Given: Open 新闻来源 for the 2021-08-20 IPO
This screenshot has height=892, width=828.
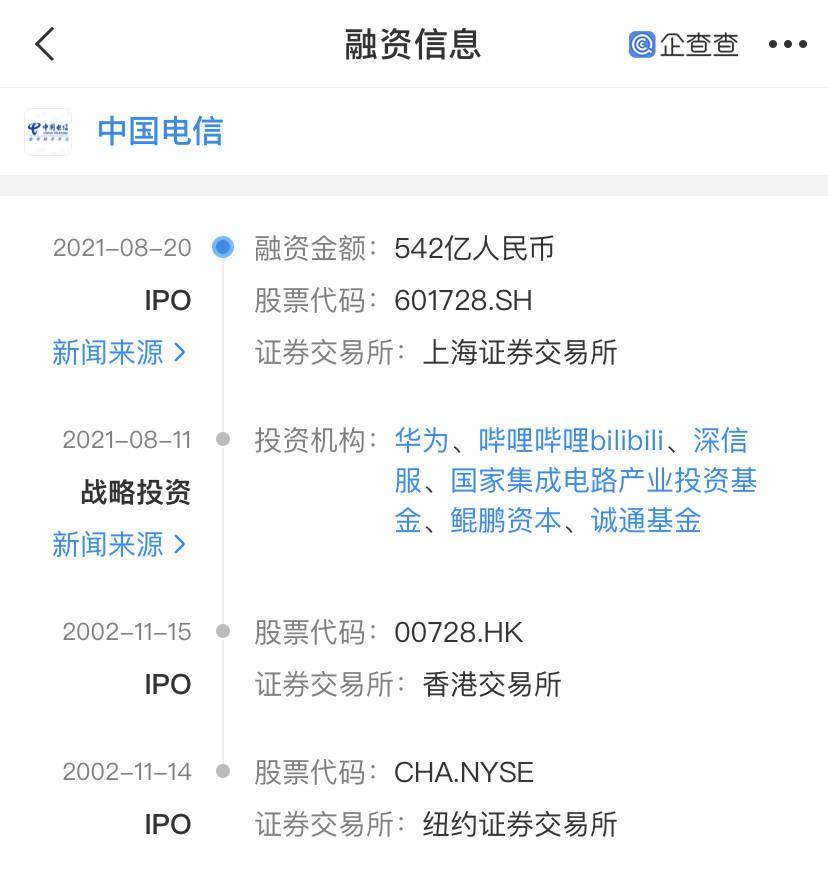Looking at the screenshot, I should 118,353.
